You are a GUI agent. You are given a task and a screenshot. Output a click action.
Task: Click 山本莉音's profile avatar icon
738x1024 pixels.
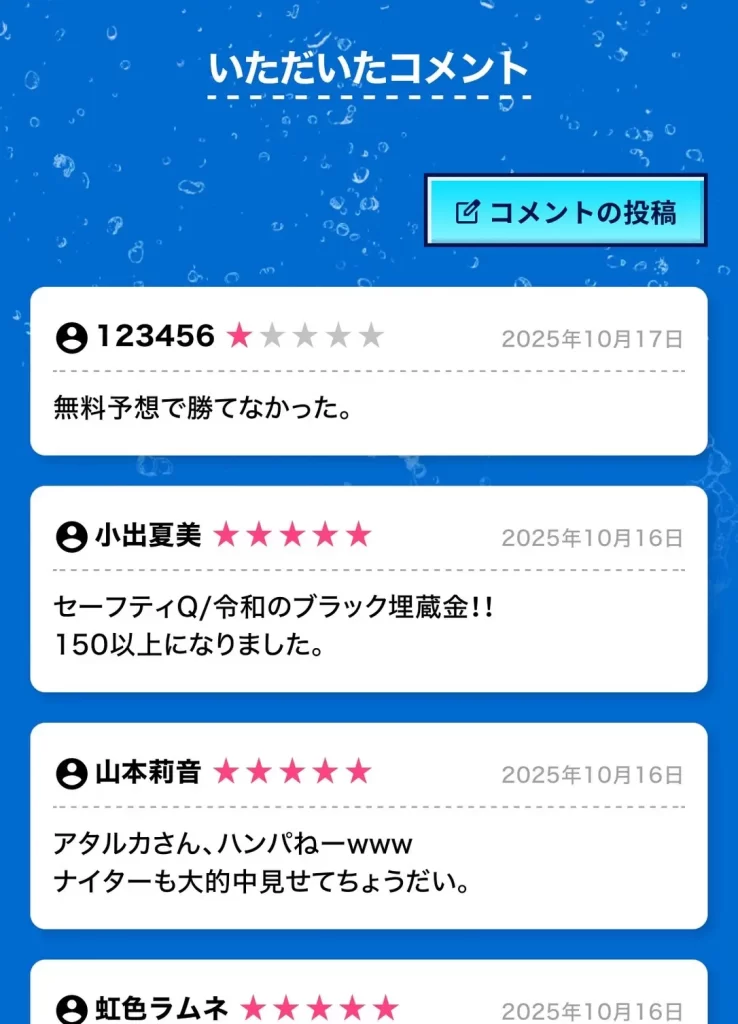(71, 773)
